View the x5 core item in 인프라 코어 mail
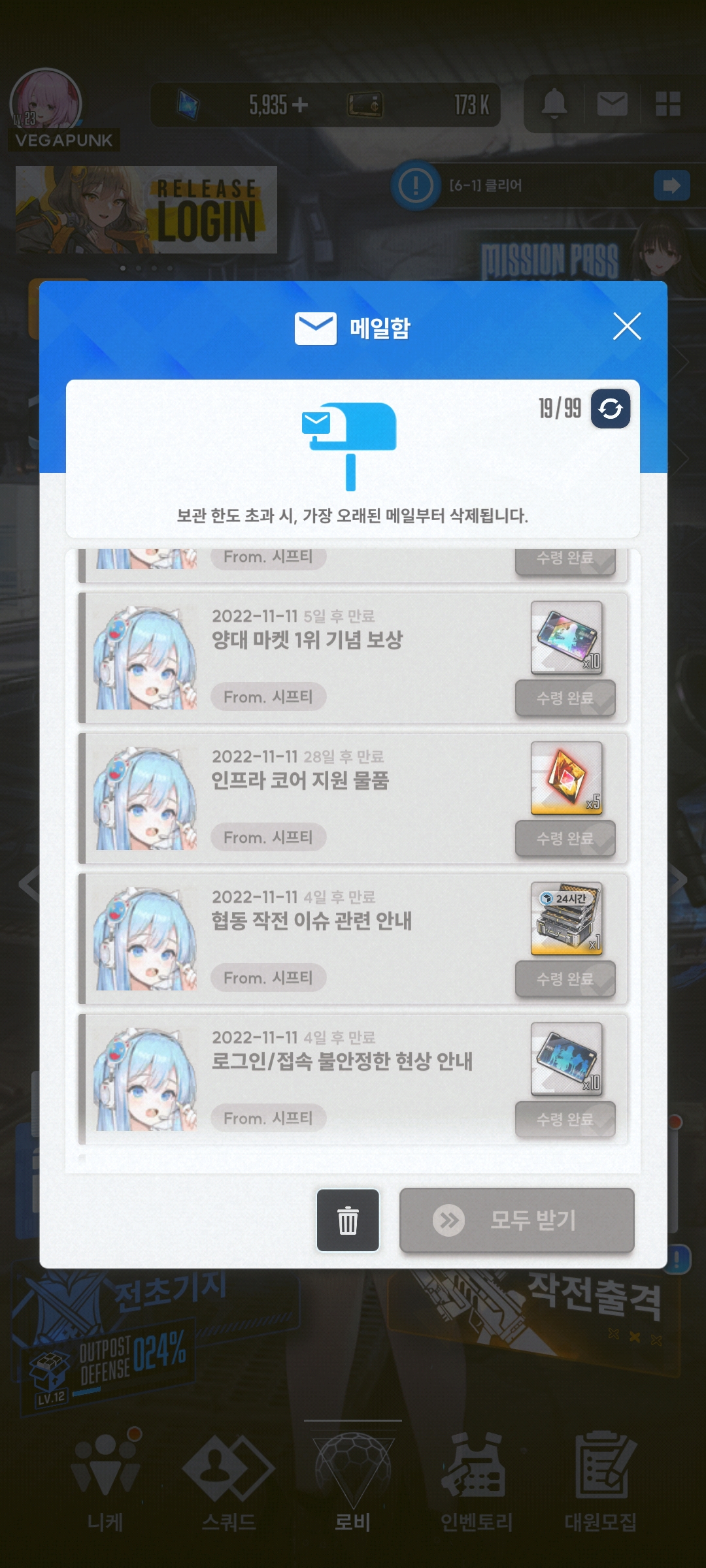The height and width of the screenshot is (1568, 706). (566, 778)
